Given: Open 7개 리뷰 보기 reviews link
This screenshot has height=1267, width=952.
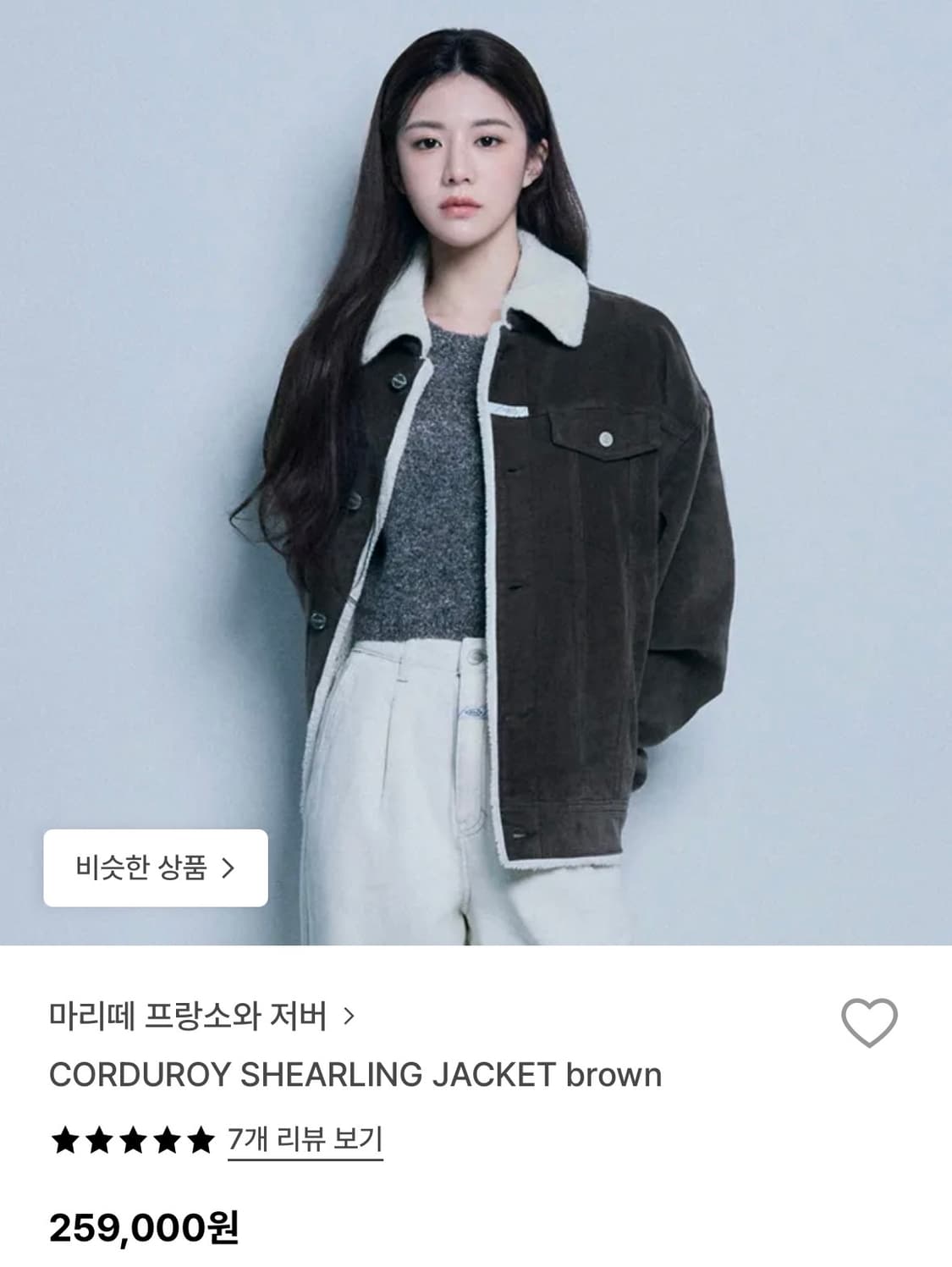Looking at the screenshot, I should pos(306,1139).
